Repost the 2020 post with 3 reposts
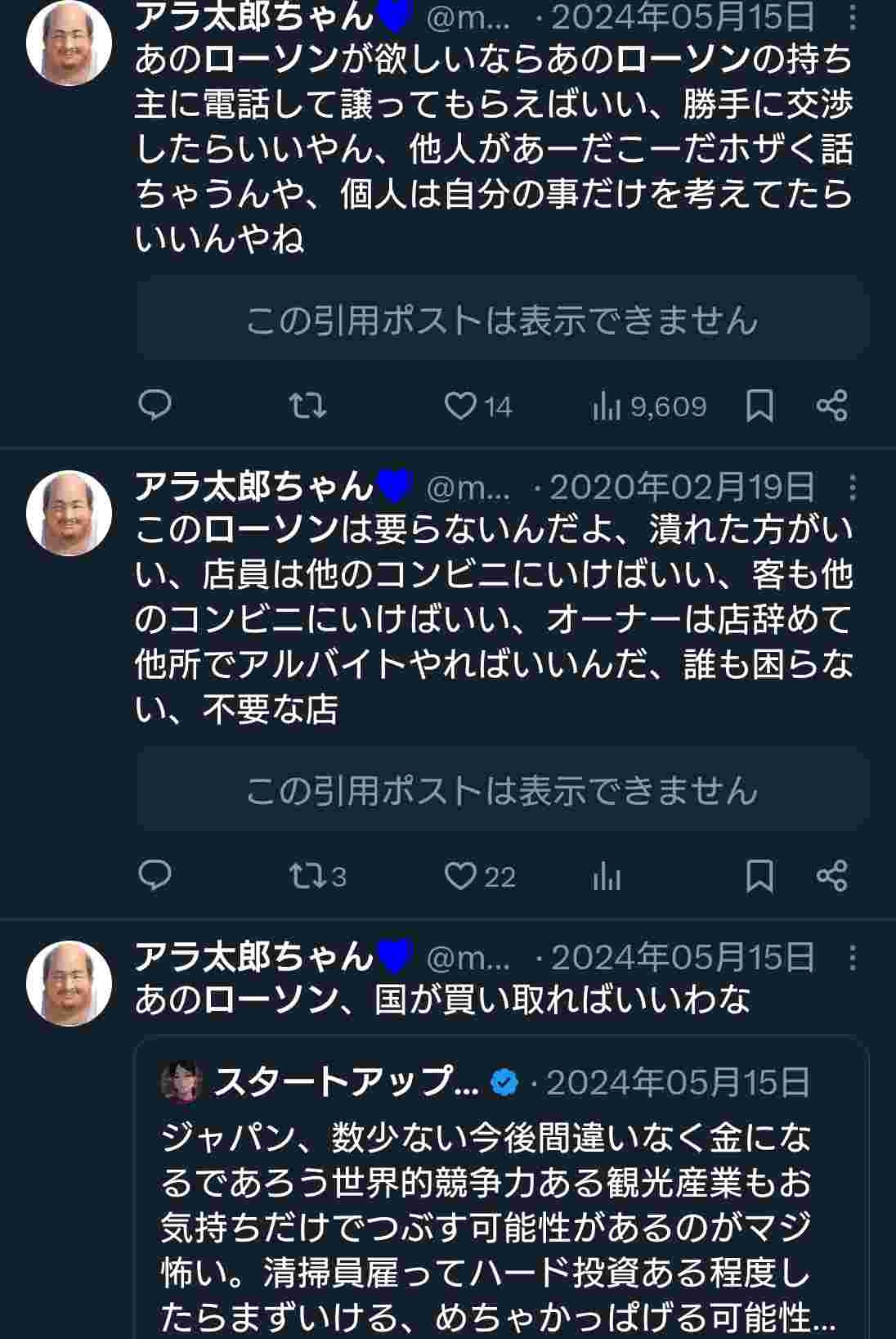This screenshot has height=1339, width=896. (308, 876)
